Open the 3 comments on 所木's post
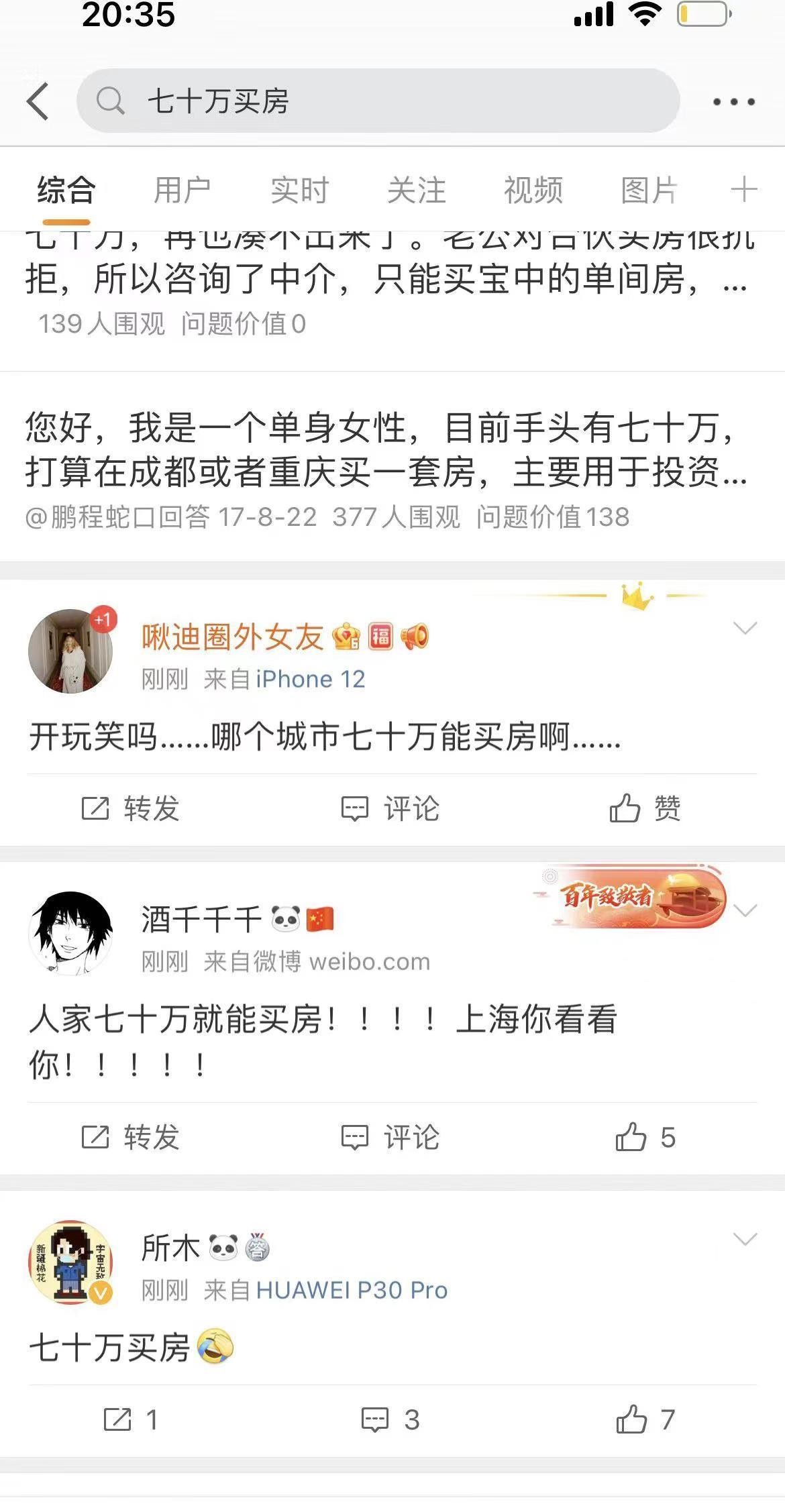Screen dimensions: 785x1512 pyautogui.click(x=390, y=1419)
